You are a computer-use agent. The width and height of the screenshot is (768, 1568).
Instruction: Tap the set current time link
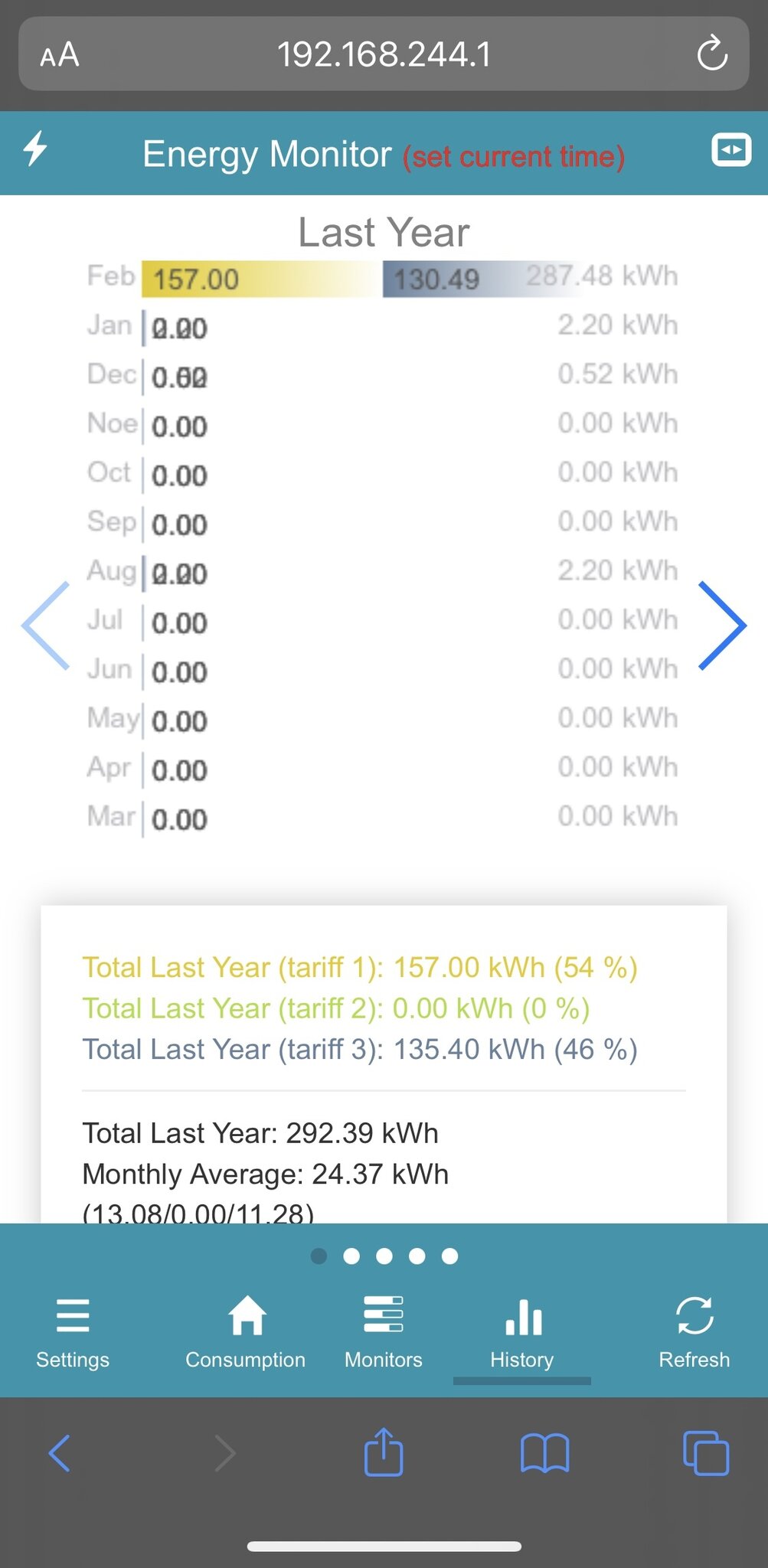514,156
